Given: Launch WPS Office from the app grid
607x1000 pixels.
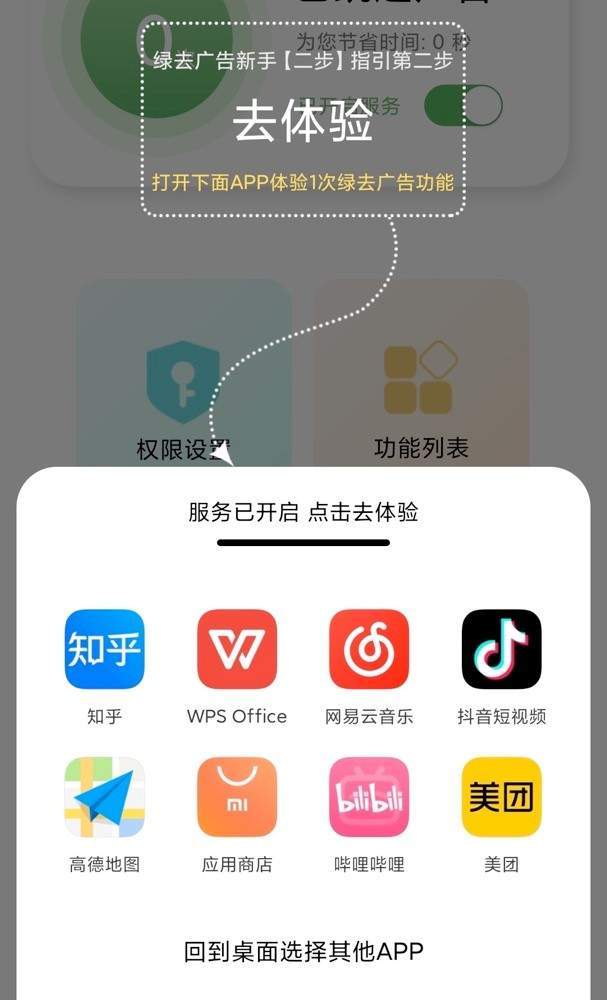Looking at the screenshot, I should [x=237, y=650].
